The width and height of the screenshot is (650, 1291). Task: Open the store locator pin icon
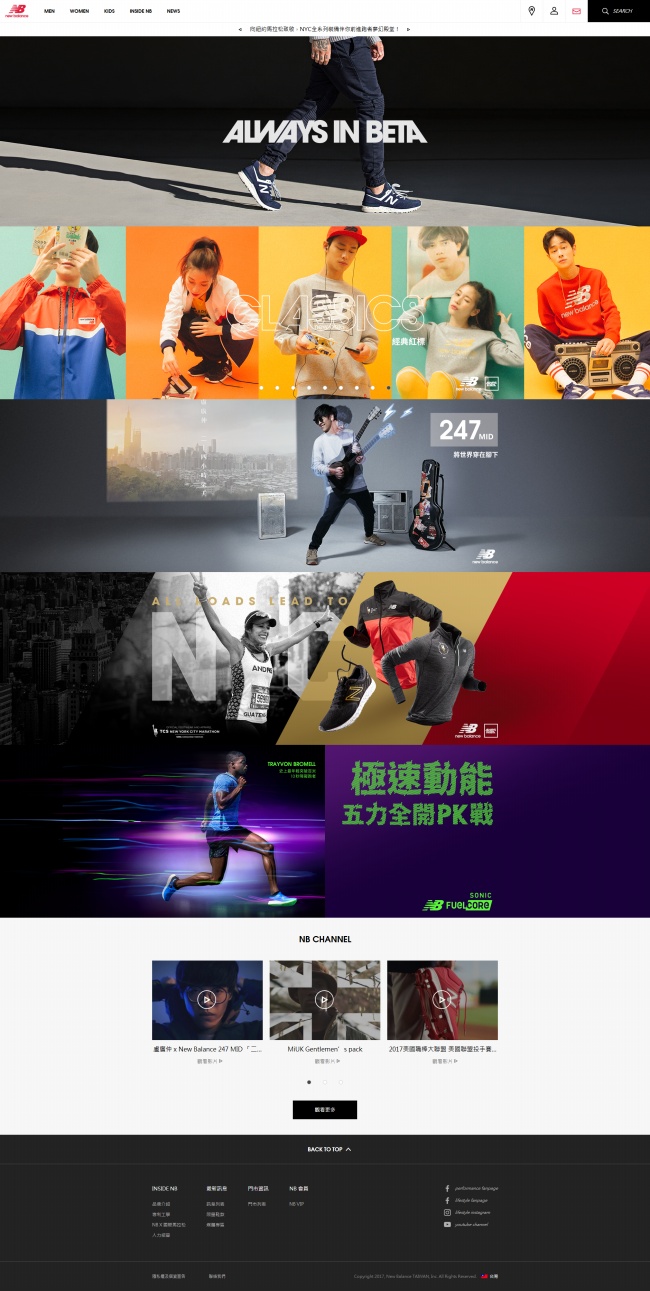pyautogui.click(x=531, y=11)
